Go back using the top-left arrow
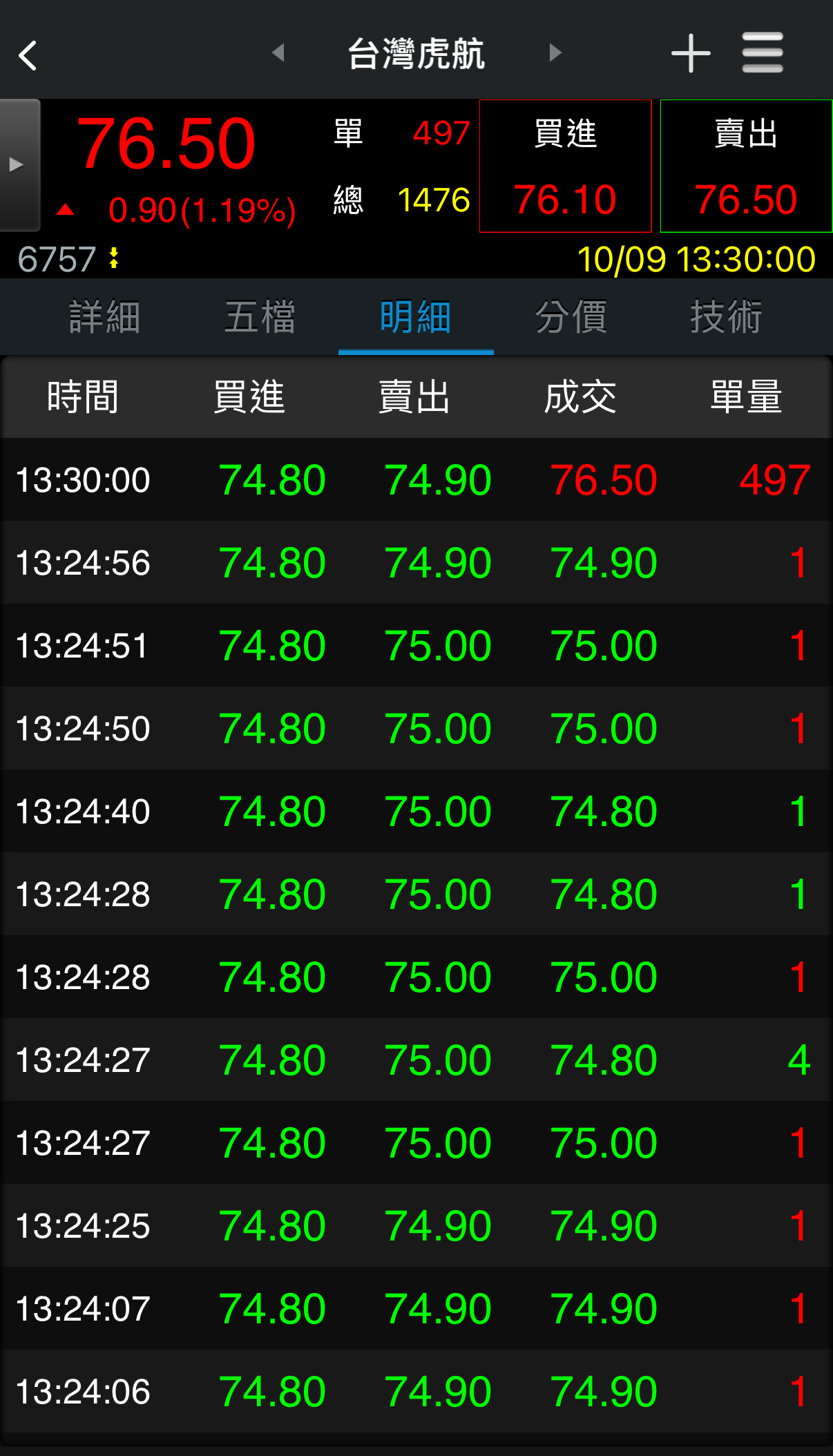The height and width of the screenshot is (1456, 833). (x=28, y=55)
